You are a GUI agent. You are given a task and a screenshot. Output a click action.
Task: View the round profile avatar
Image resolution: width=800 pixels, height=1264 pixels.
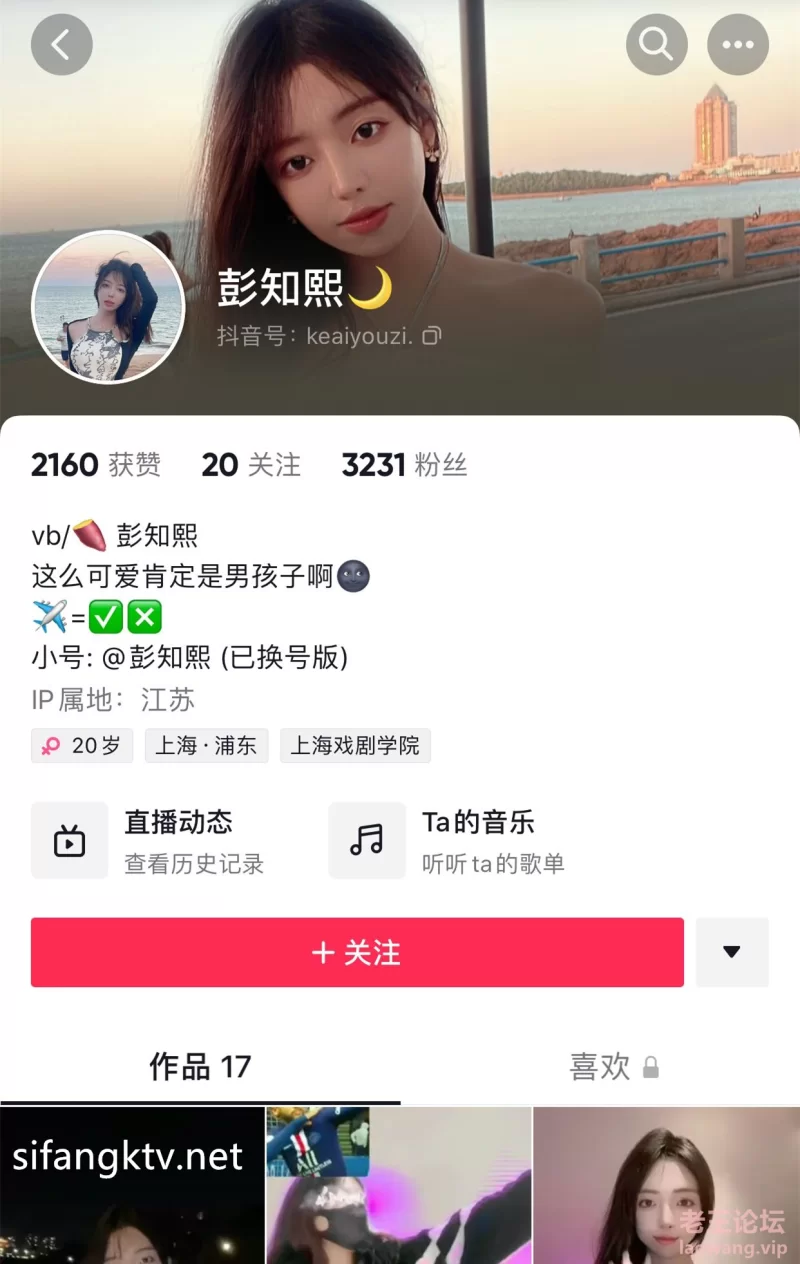tap(108, 307)
